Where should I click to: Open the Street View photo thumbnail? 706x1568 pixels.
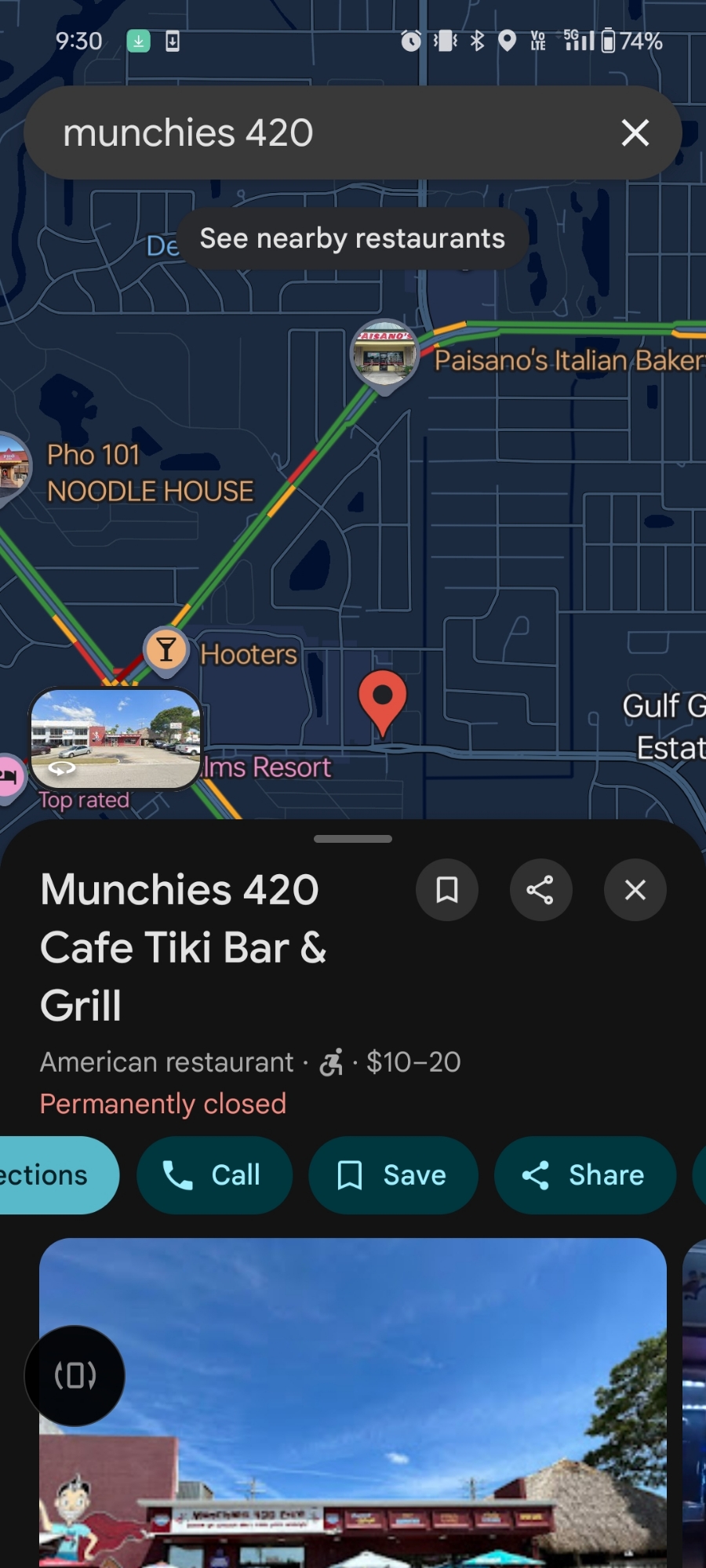[115, 738]
